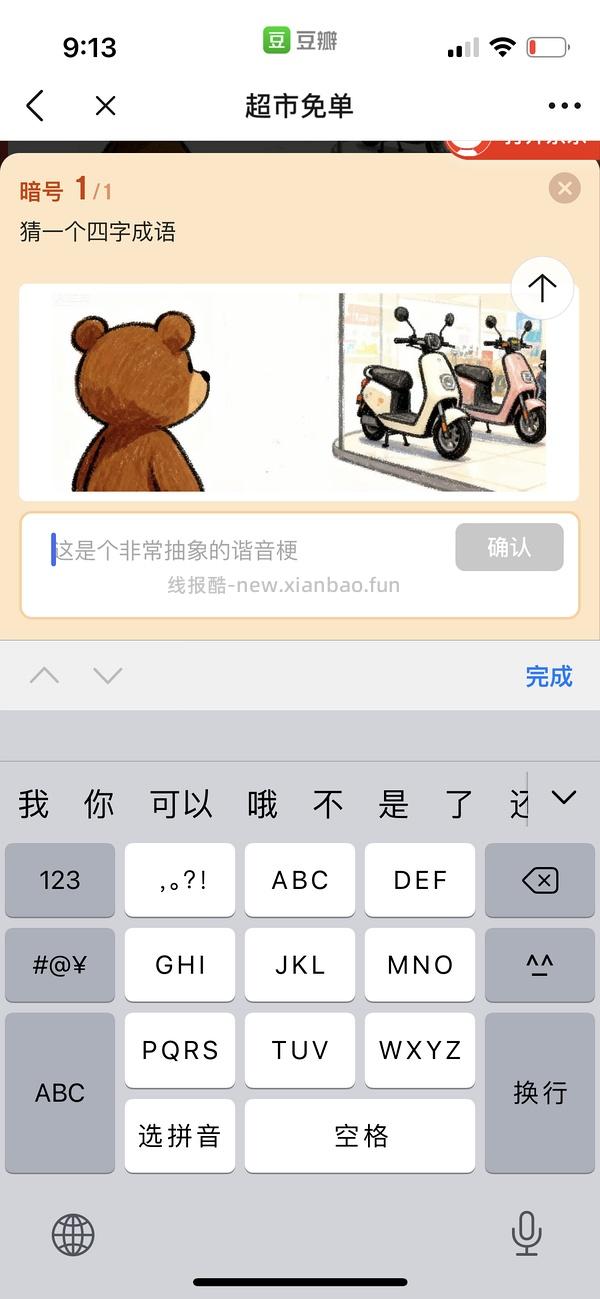Tap 完成 to dismiss the keyboard
Screen dimensions: 600x1299
click(548, 676)
